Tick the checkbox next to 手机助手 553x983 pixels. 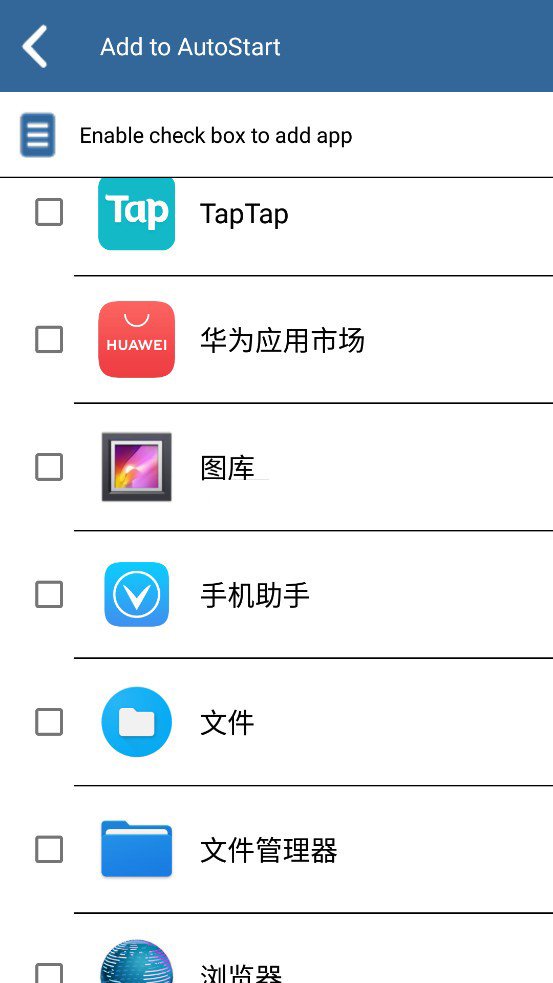pyautogui.click(x=49, y=594)
